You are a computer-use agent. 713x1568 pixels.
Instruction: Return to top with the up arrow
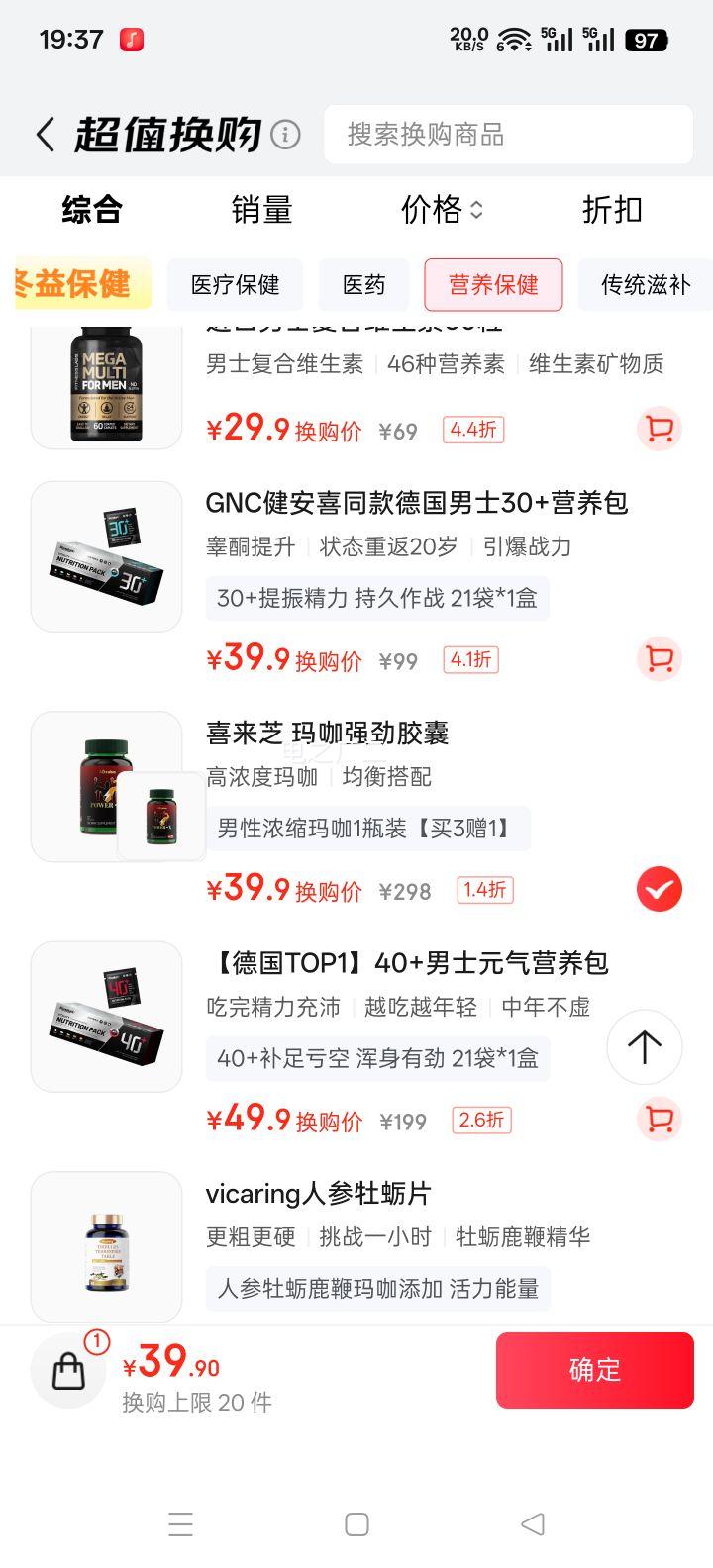pyautogui.click(x=644, y=1047)
